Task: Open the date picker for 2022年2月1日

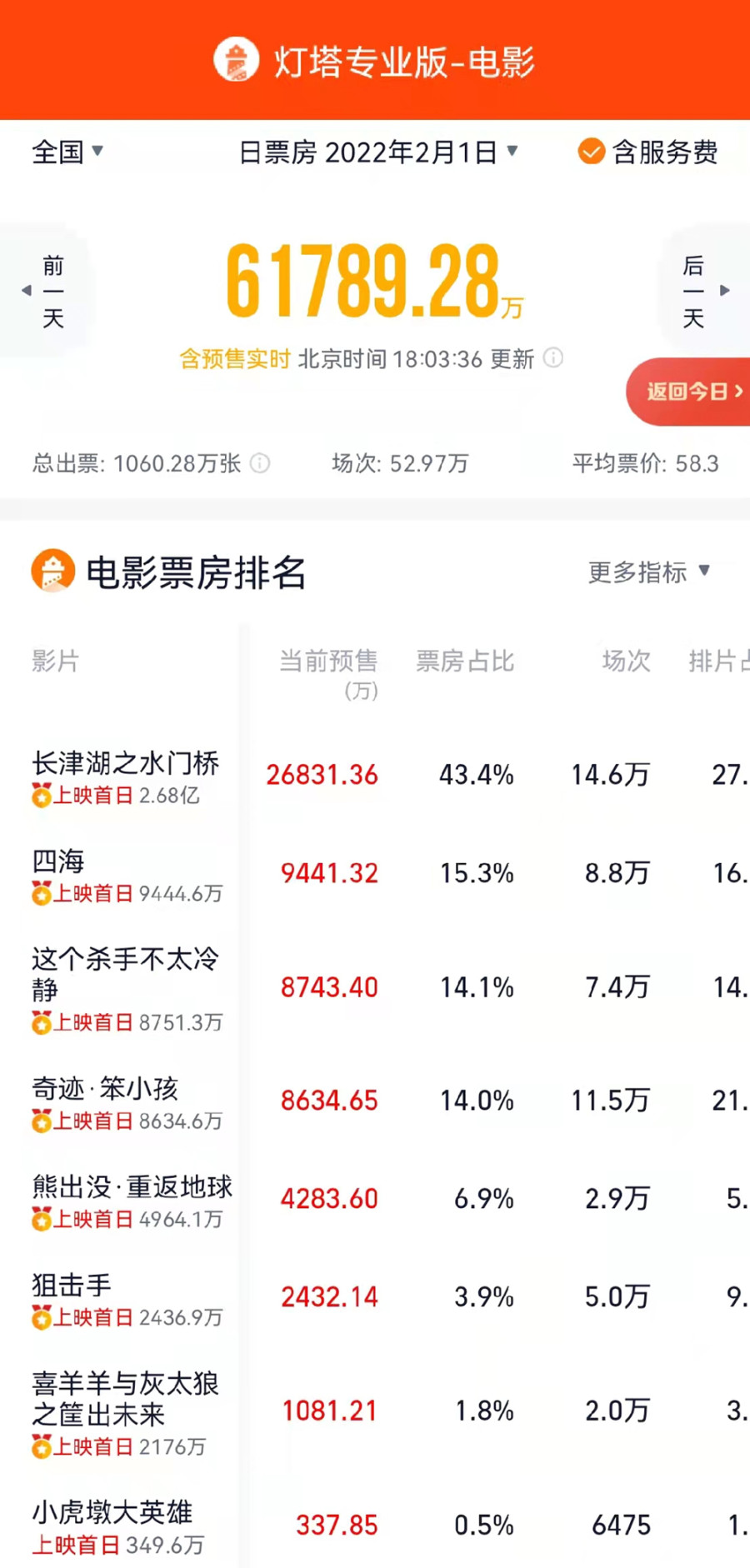Action: pos(378,152)
